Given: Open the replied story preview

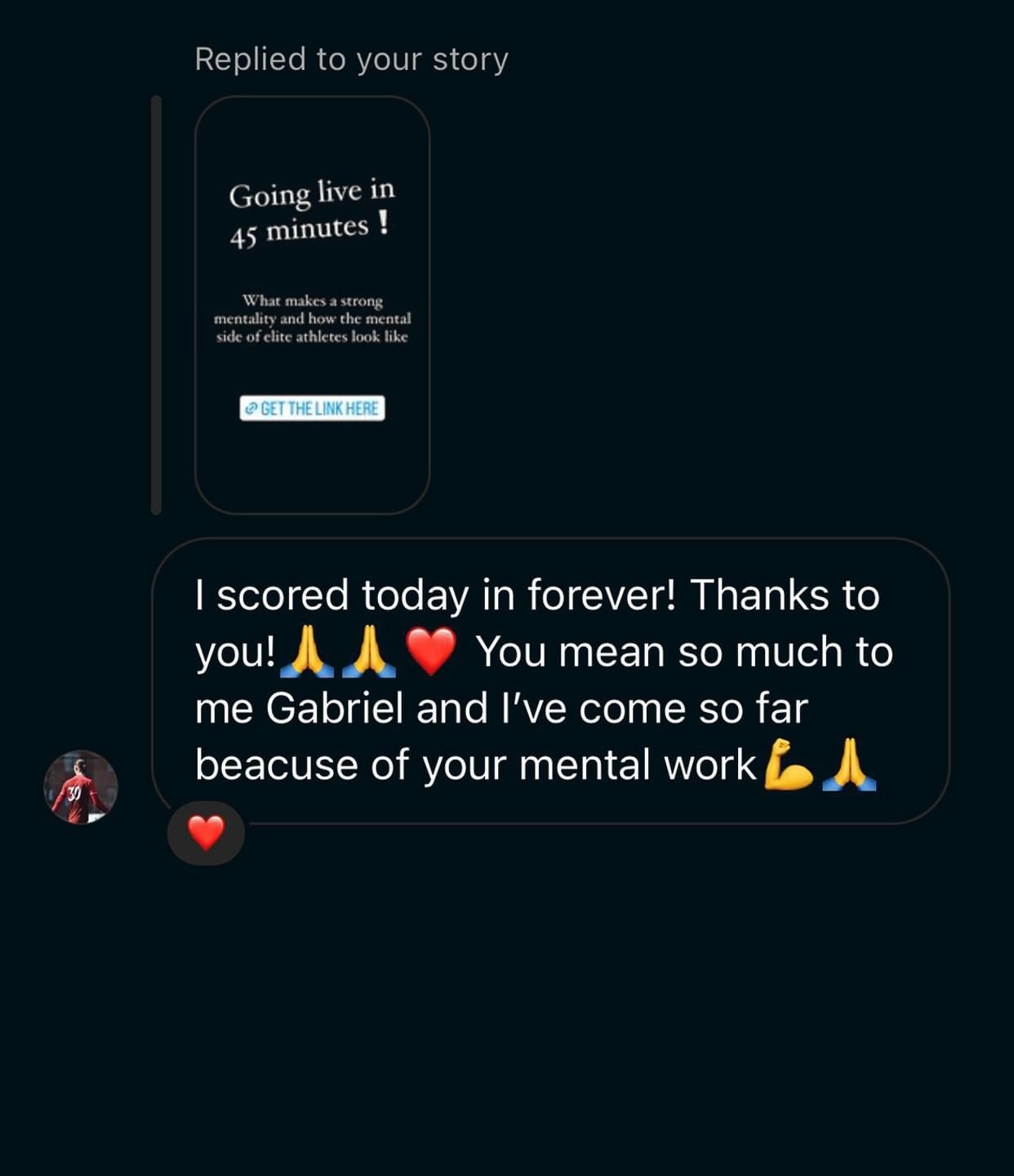Looking at the screenshot, I should pyautogui.click(x=312, y=305).
